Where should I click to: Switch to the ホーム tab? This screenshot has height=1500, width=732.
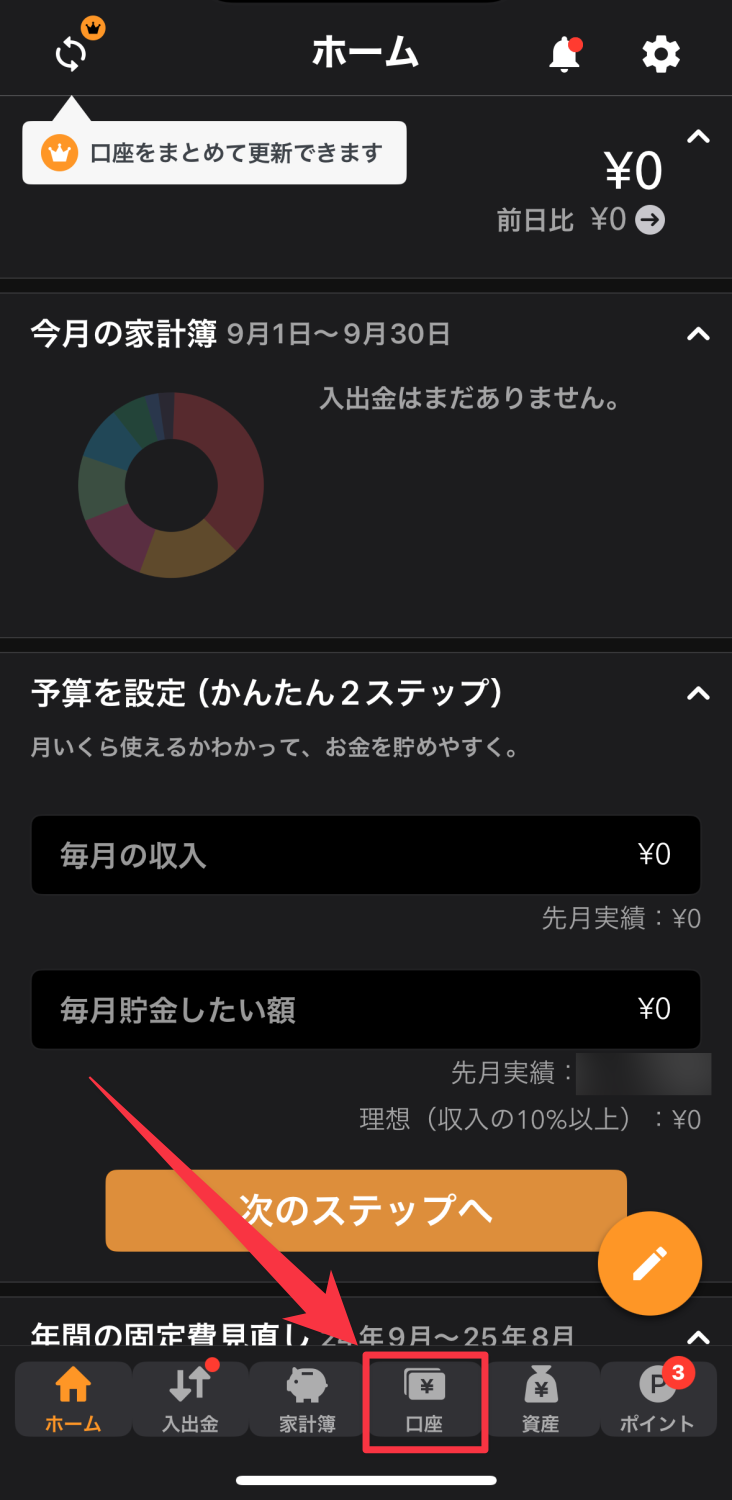pos(73,1398)
